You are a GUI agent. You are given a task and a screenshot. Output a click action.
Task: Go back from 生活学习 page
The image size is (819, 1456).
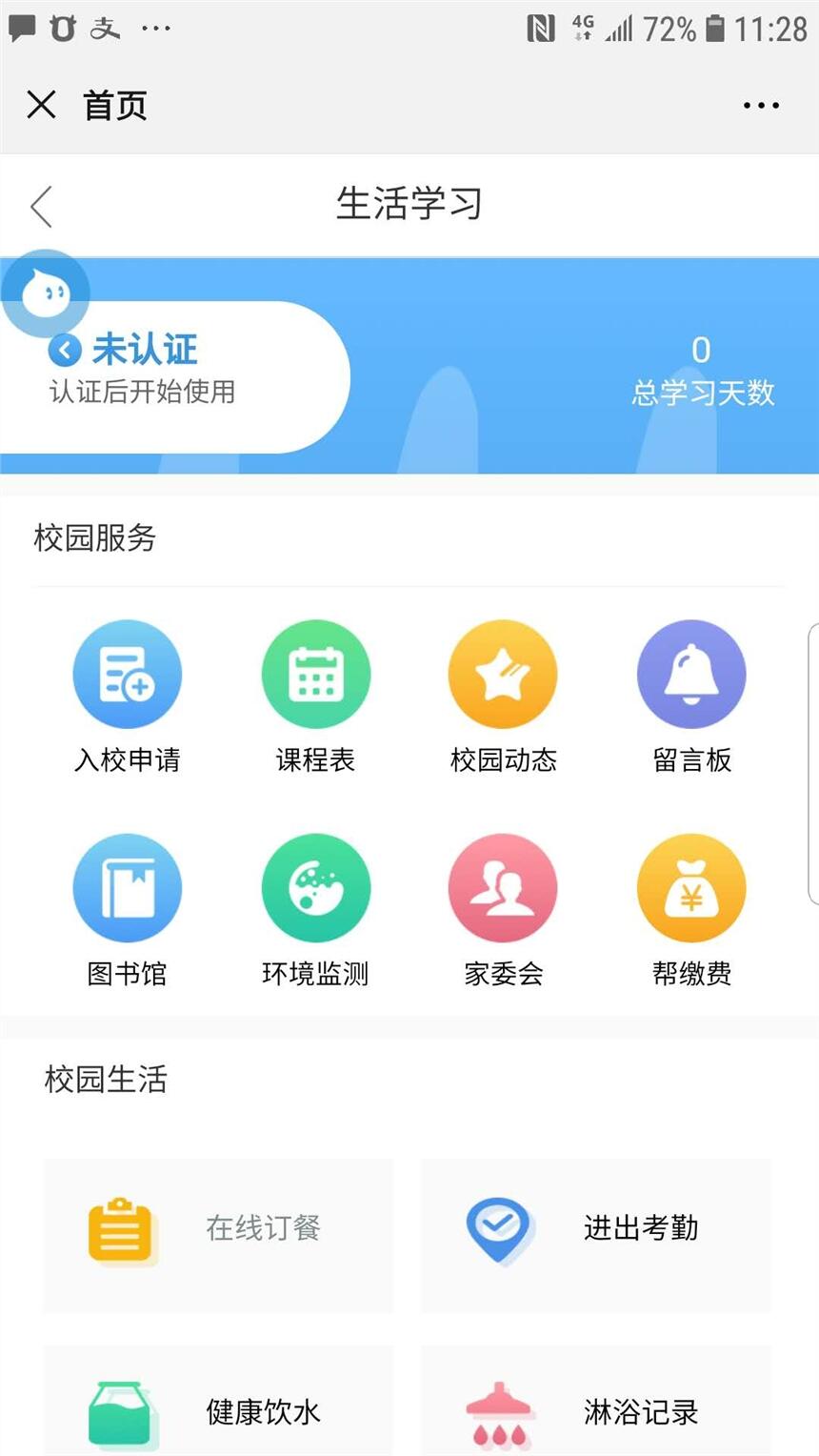point(41,206)
